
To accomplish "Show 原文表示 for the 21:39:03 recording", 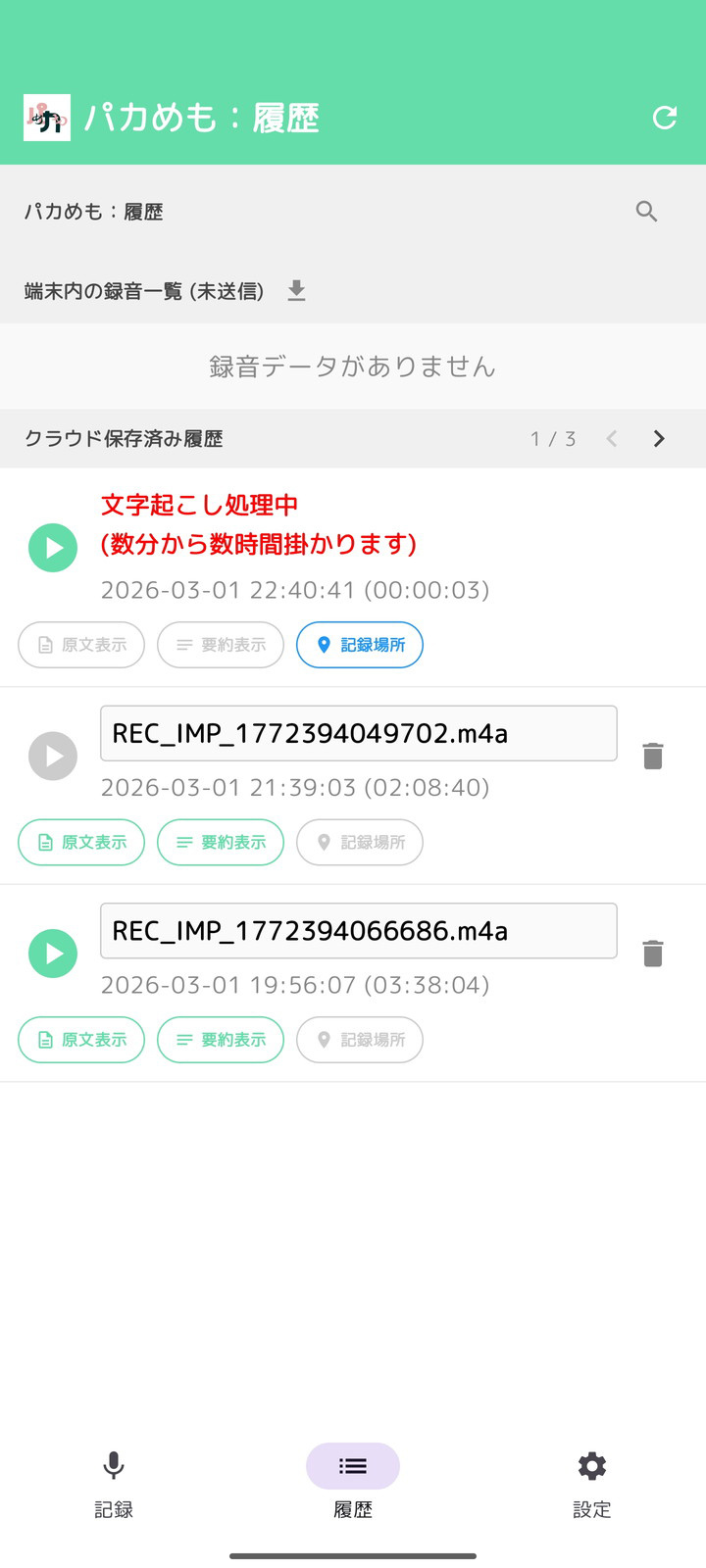I will coord(81,842).
